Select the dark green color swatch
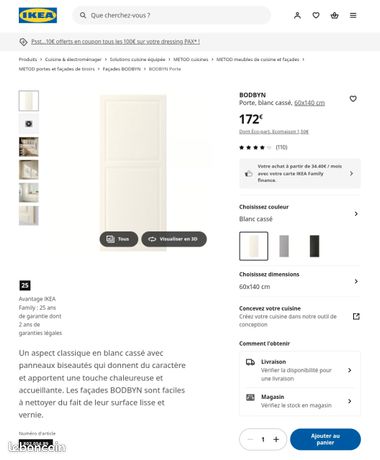Viewport: 380px width, 460px height. 314,246
